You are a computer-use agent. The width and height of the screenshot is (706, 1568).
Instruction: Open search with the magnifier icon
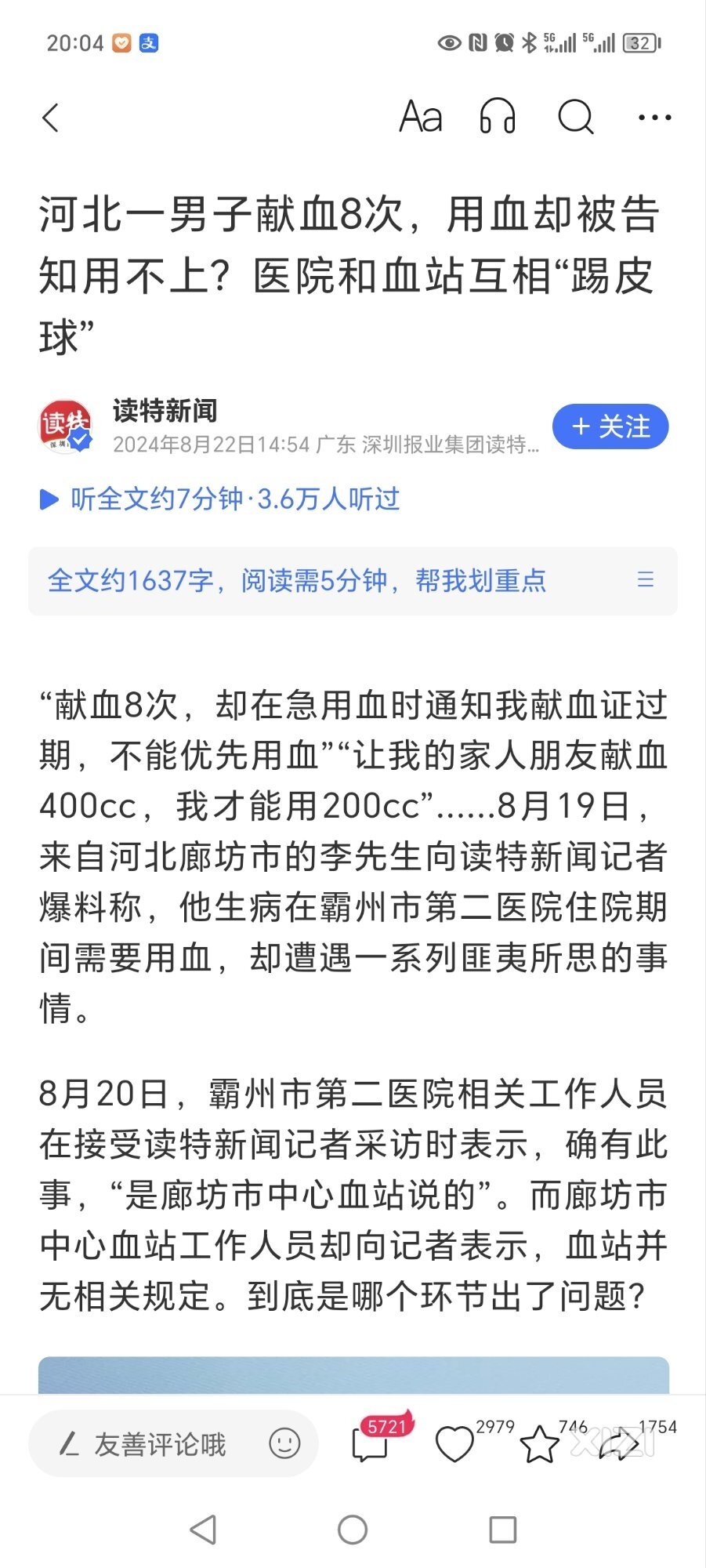[x=576, y=118]
